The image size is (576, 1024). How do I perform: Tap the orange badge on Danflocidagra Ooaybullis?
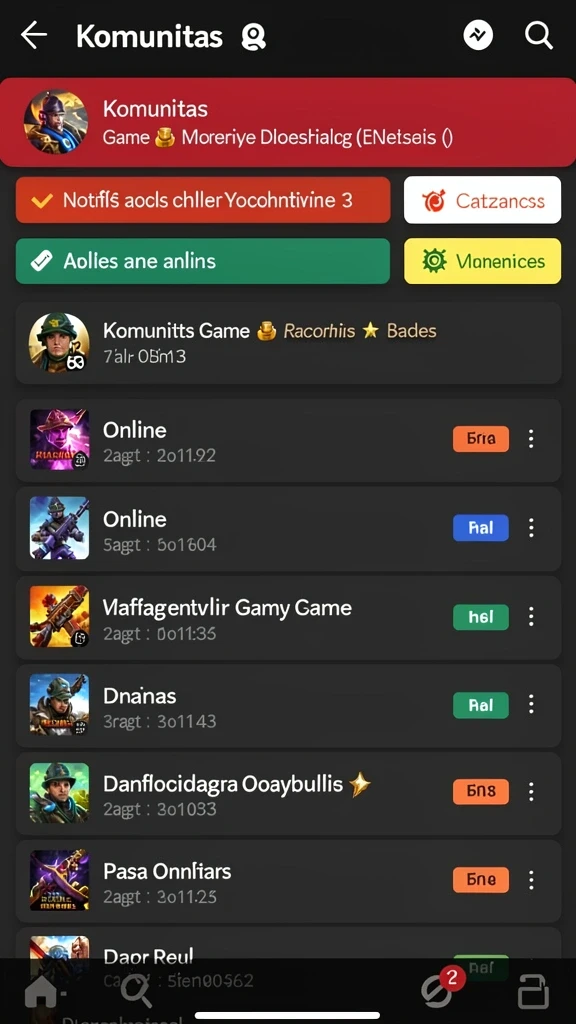coord(481,792)
